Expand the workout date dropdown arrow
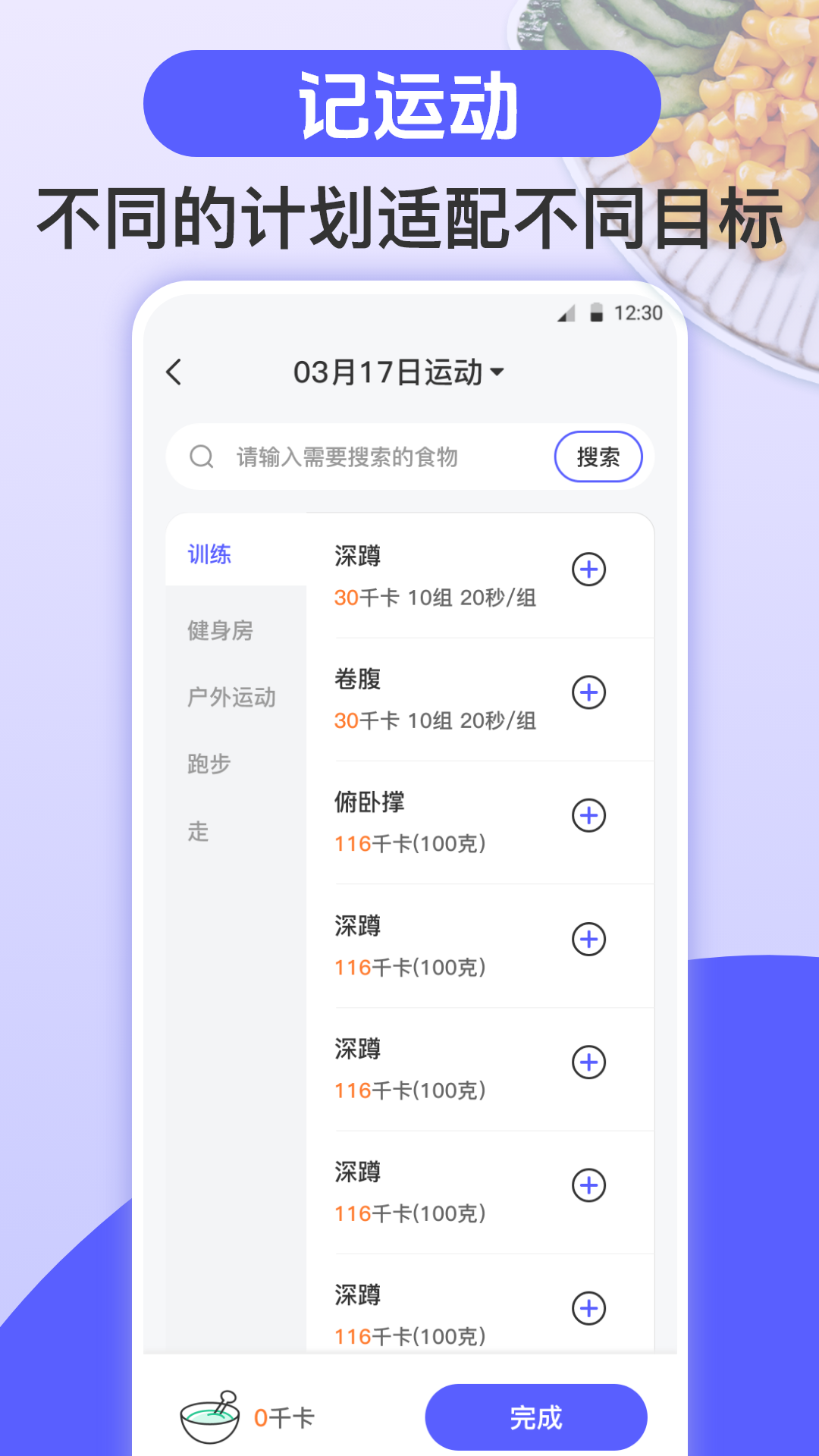Screen dimensions: 819x1456 498,372
